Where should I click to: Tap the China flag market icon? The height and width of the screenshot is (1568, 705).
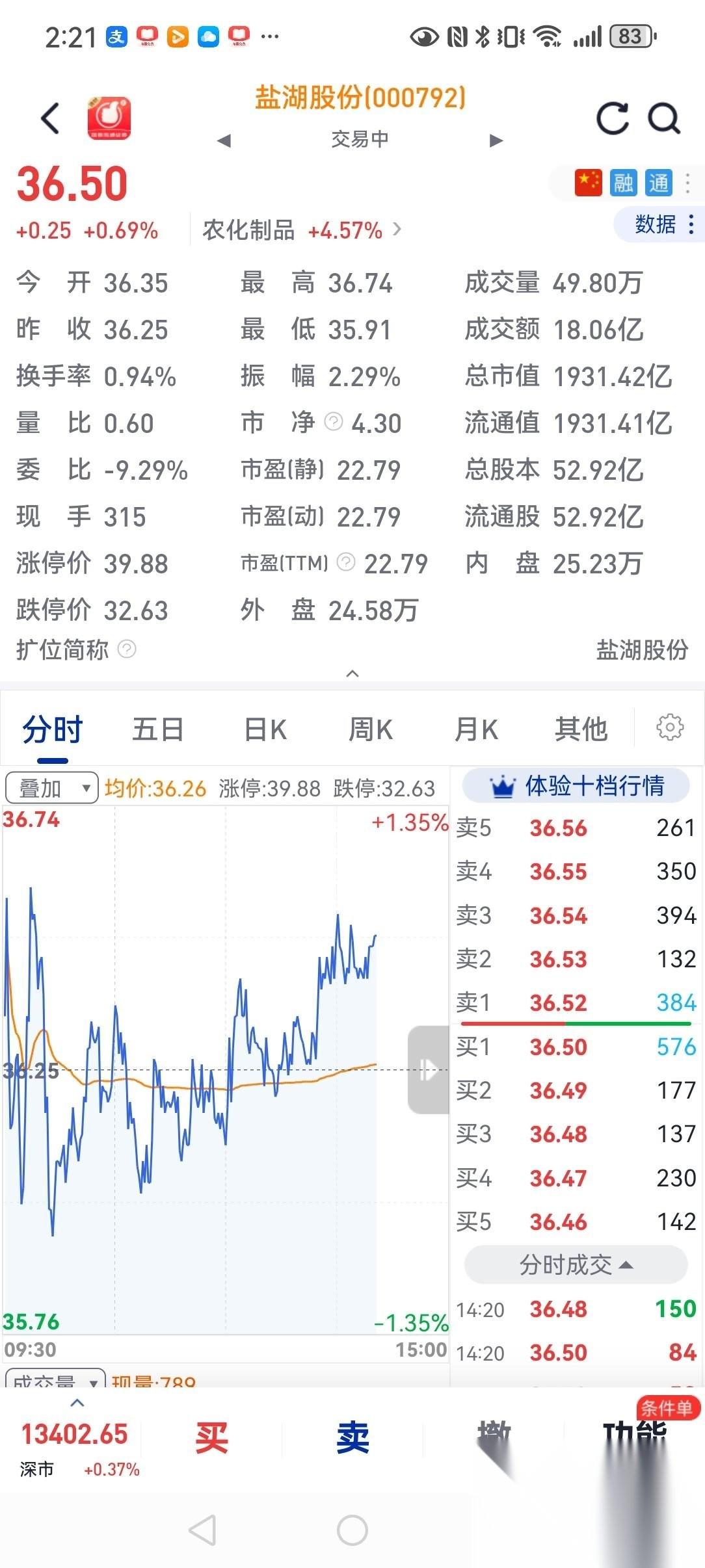(587, 183)
